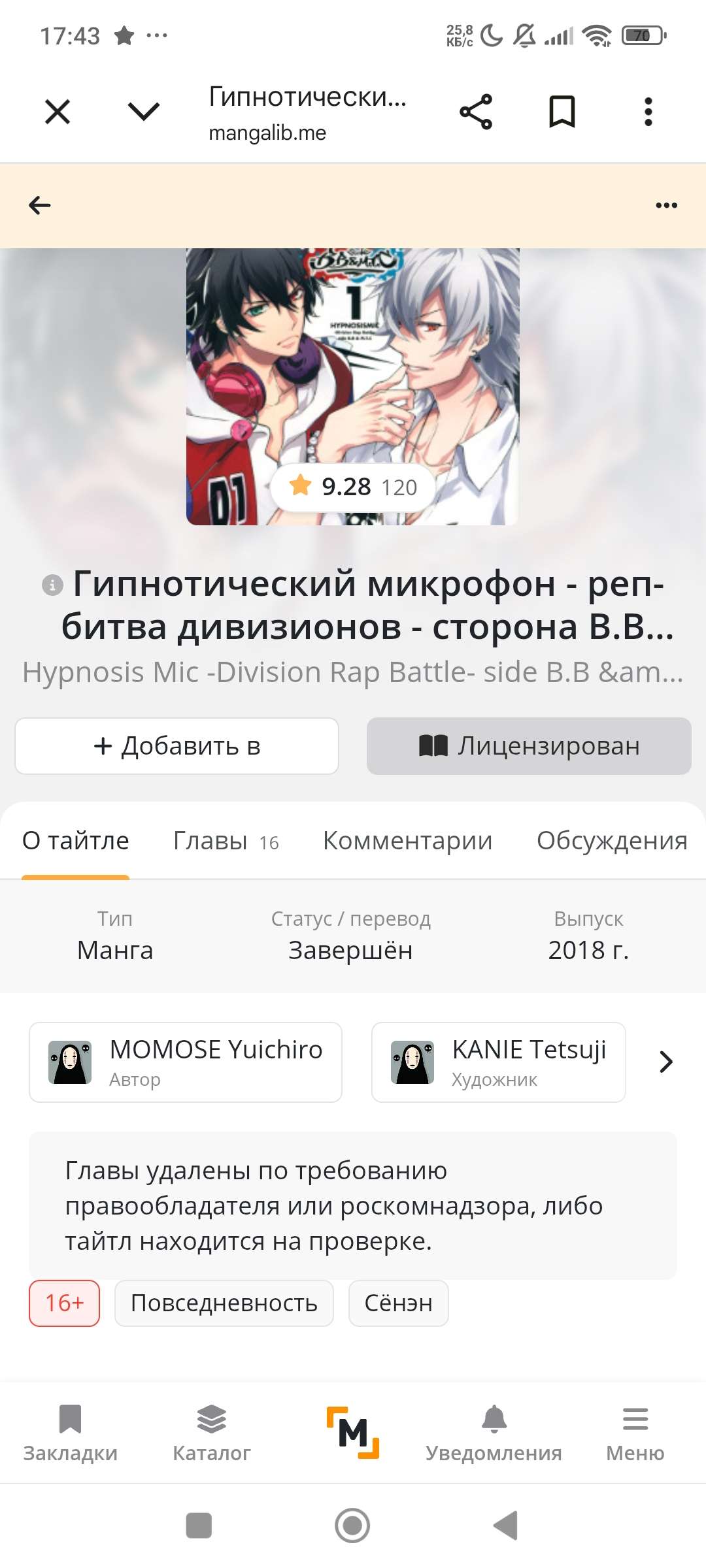Bookmark the page in the browser
This screenshot has height=1568, width=706.
pyautogui.click(x=562, y=112)
